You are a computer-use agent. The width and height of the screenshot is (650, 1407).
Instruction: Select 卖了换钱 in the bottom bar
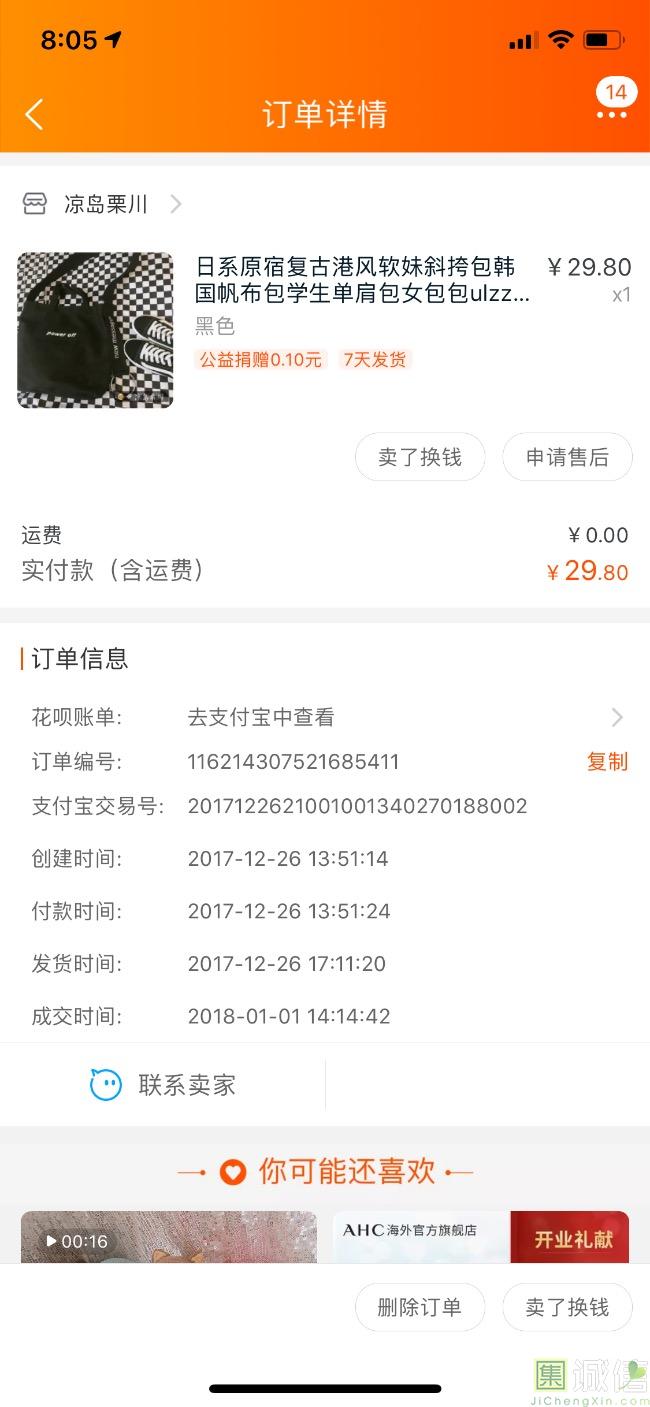point(567,1307)
